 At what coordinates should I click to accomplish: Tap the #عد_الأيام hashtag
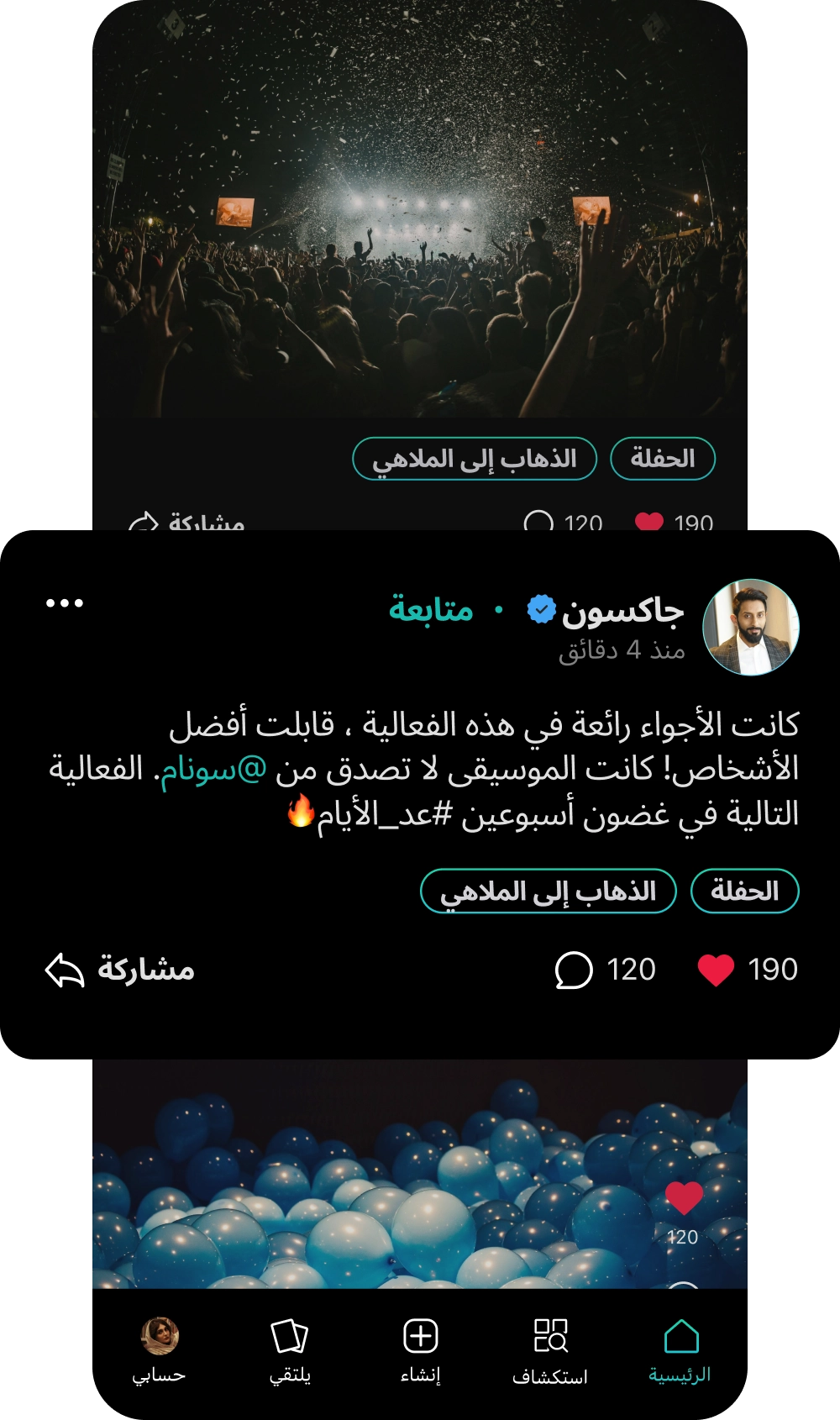pyautogui.click(x=385, y=815)
